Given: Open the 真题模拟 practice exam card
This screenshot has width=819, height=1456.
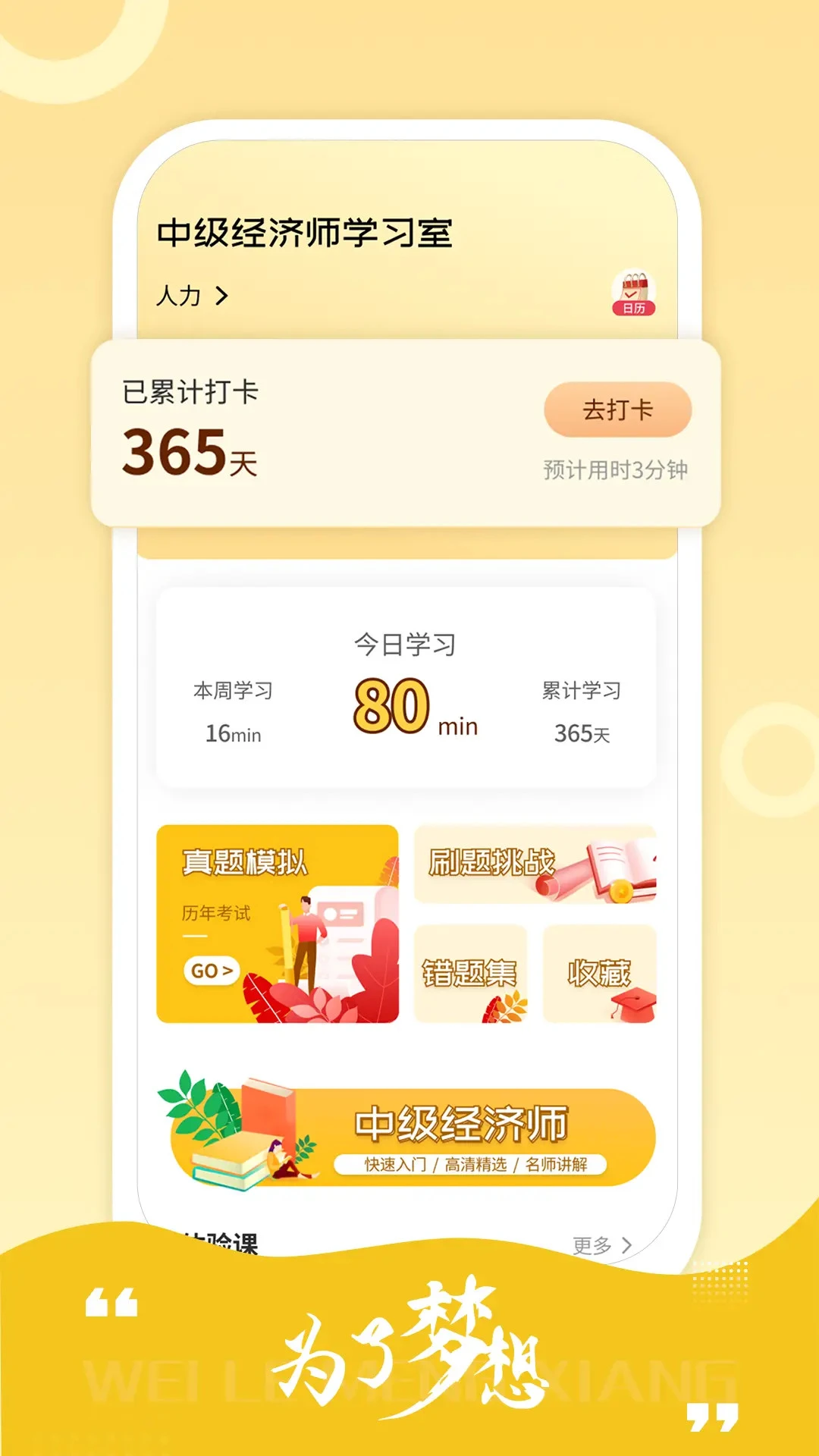Looking at the screenshot, I should pyautogui.click(x=278, y=925).
